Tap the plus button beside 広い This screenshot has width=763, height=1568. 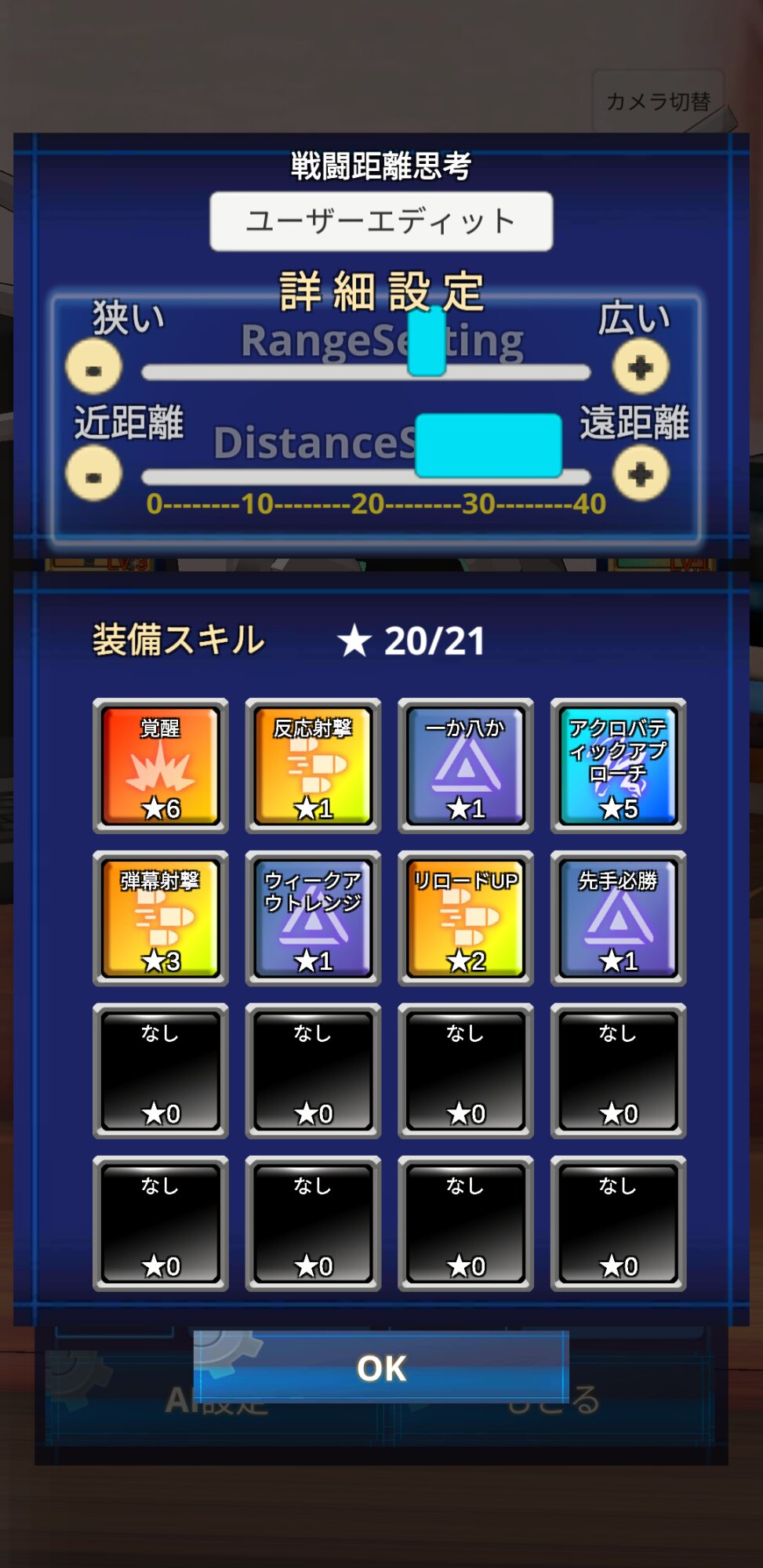[x=641, y=367]
